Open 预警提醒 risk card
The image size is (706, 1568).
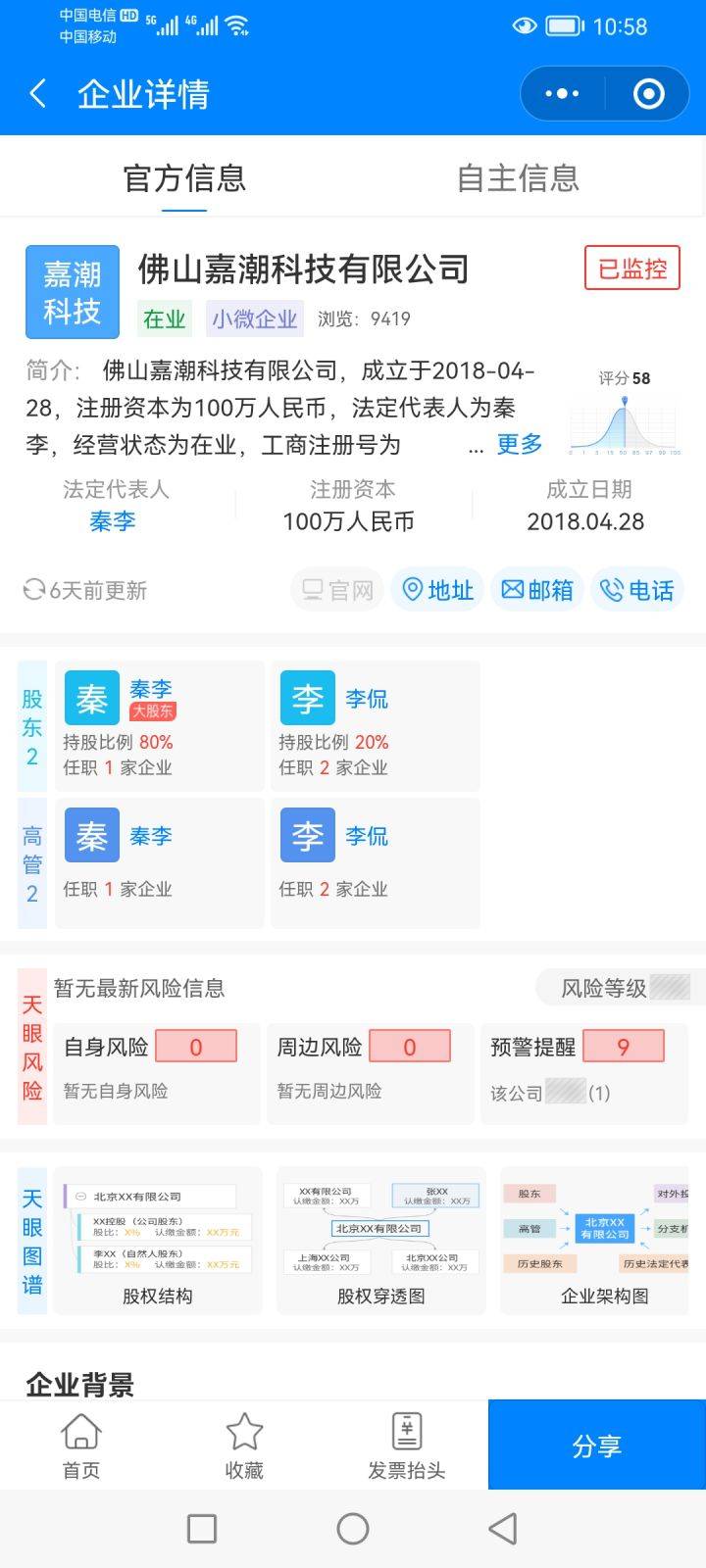(x=584, y=1072)
